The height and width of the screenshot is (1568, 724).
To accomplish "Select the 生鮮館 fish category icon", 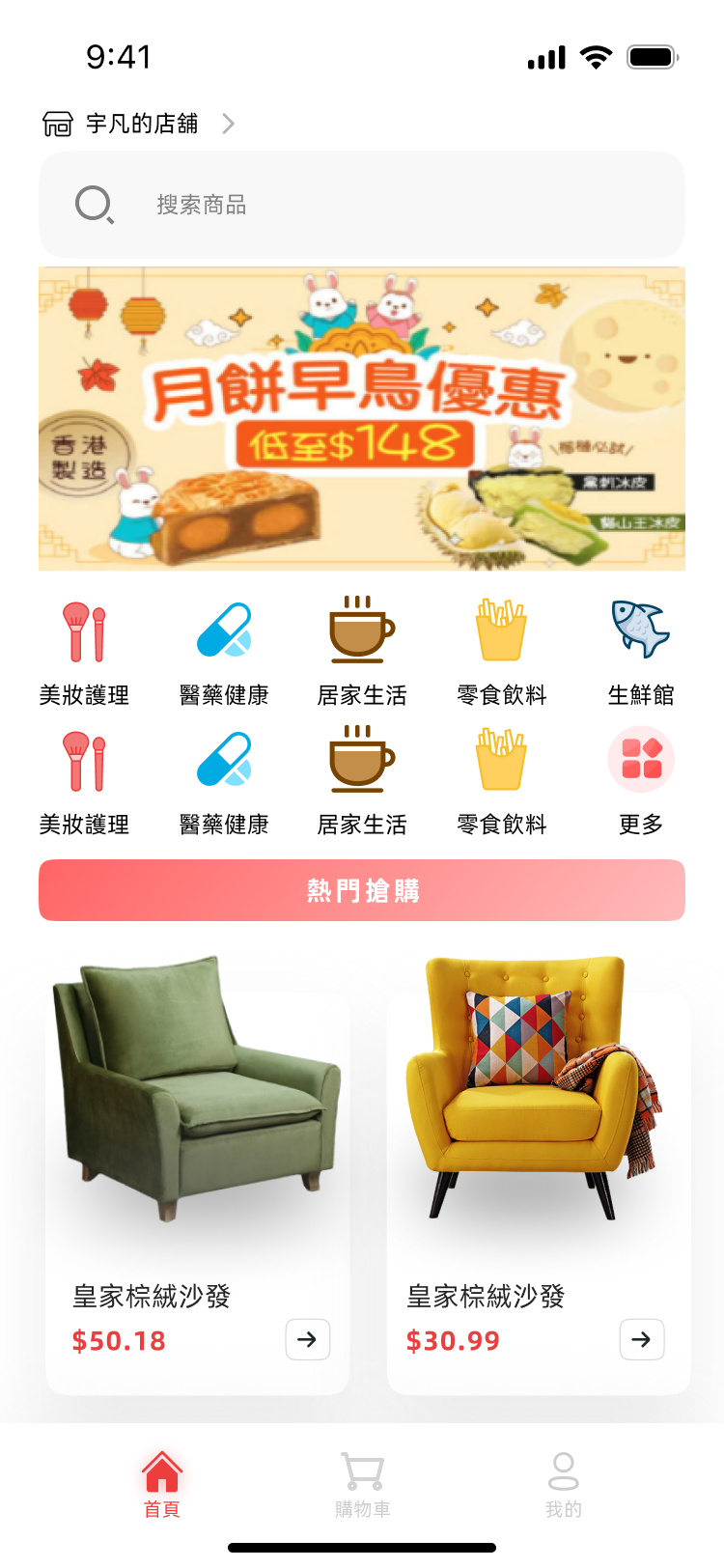I will [639, 629].
